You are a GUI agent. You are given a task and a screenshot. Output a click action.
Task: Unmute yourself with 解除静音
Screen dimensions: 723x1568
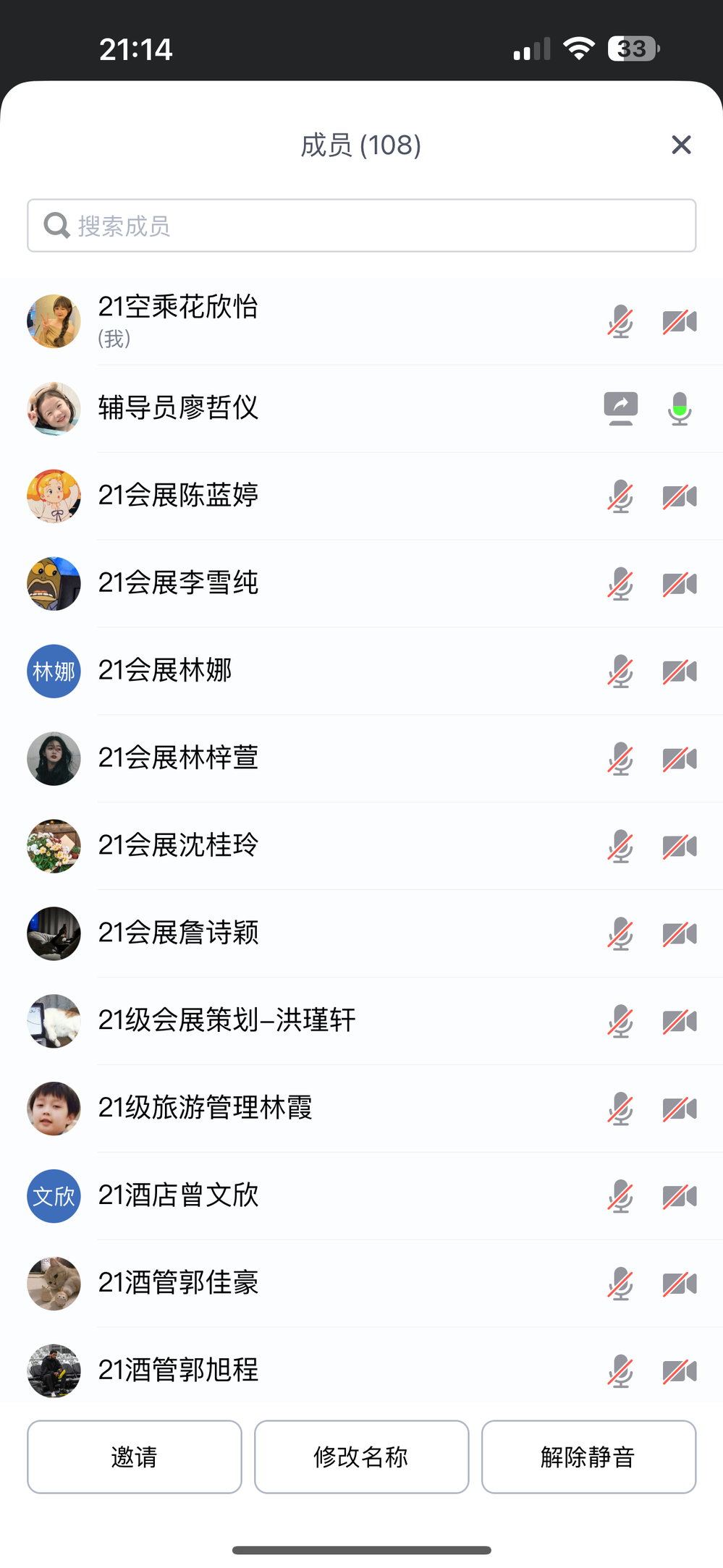(588, 1457)
